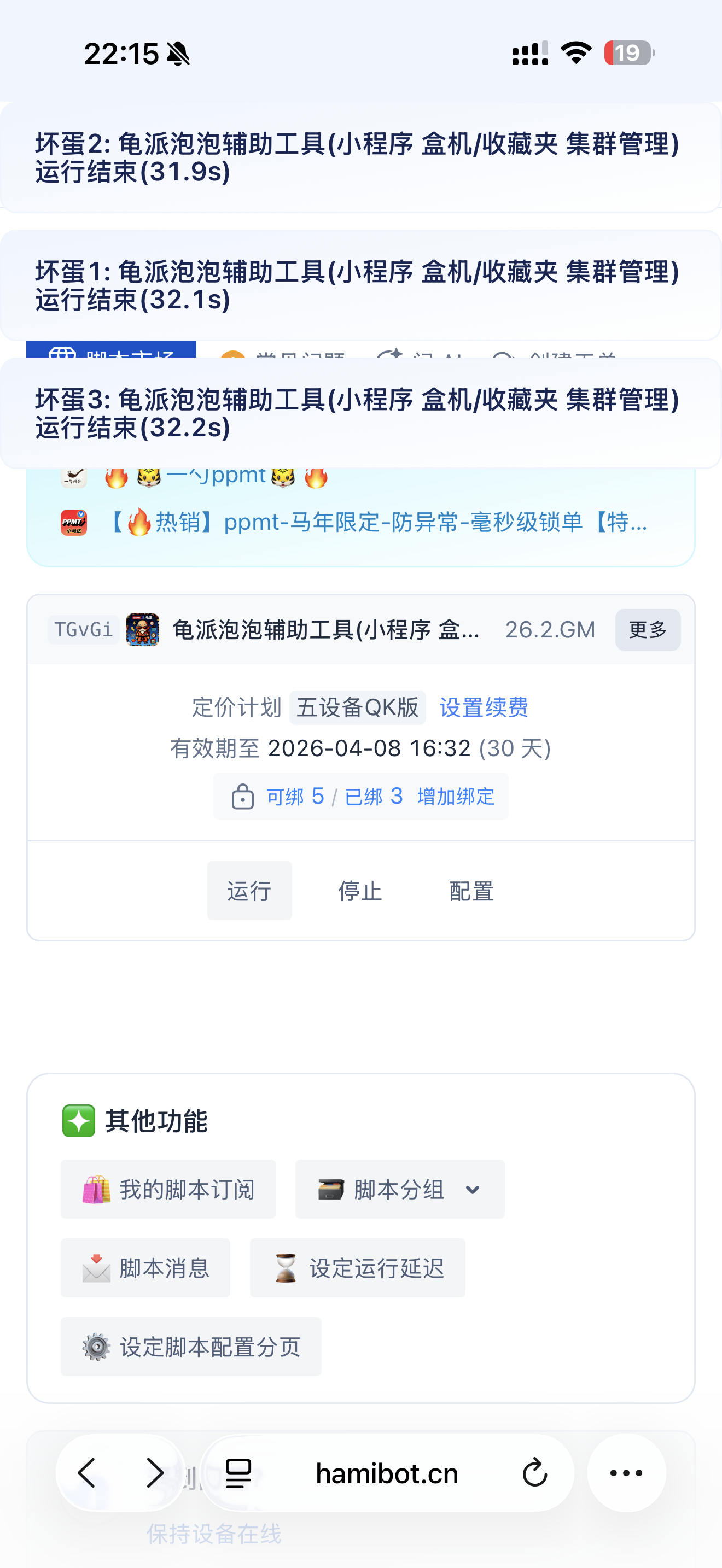Open 设定脚本配置分页
Viewport: 722px width, 1568px height.
(191, 1347)
